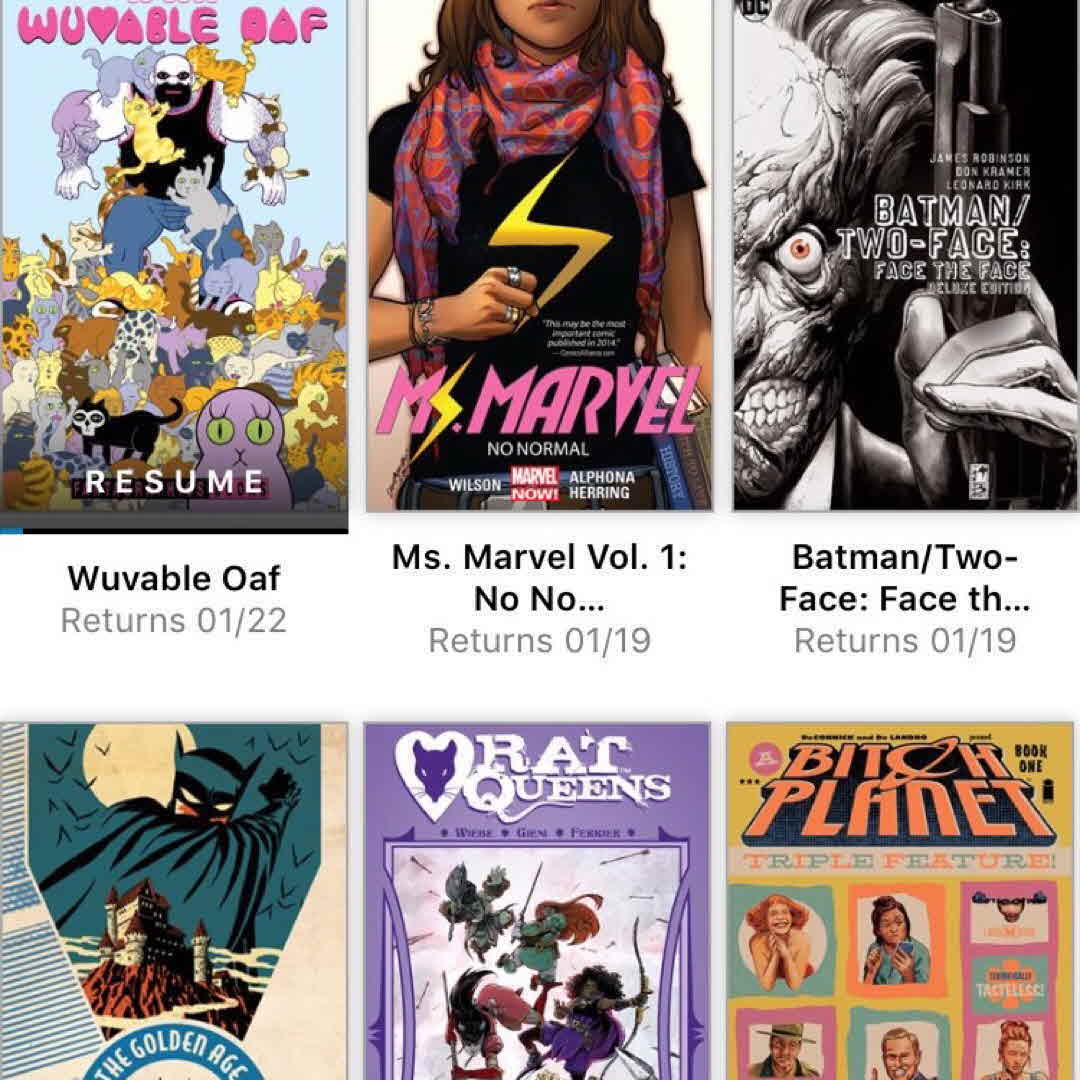This screenshot has width=1080, height=1080.
Task: Open the Rat Queens comic
Action: tap(539, 900)
